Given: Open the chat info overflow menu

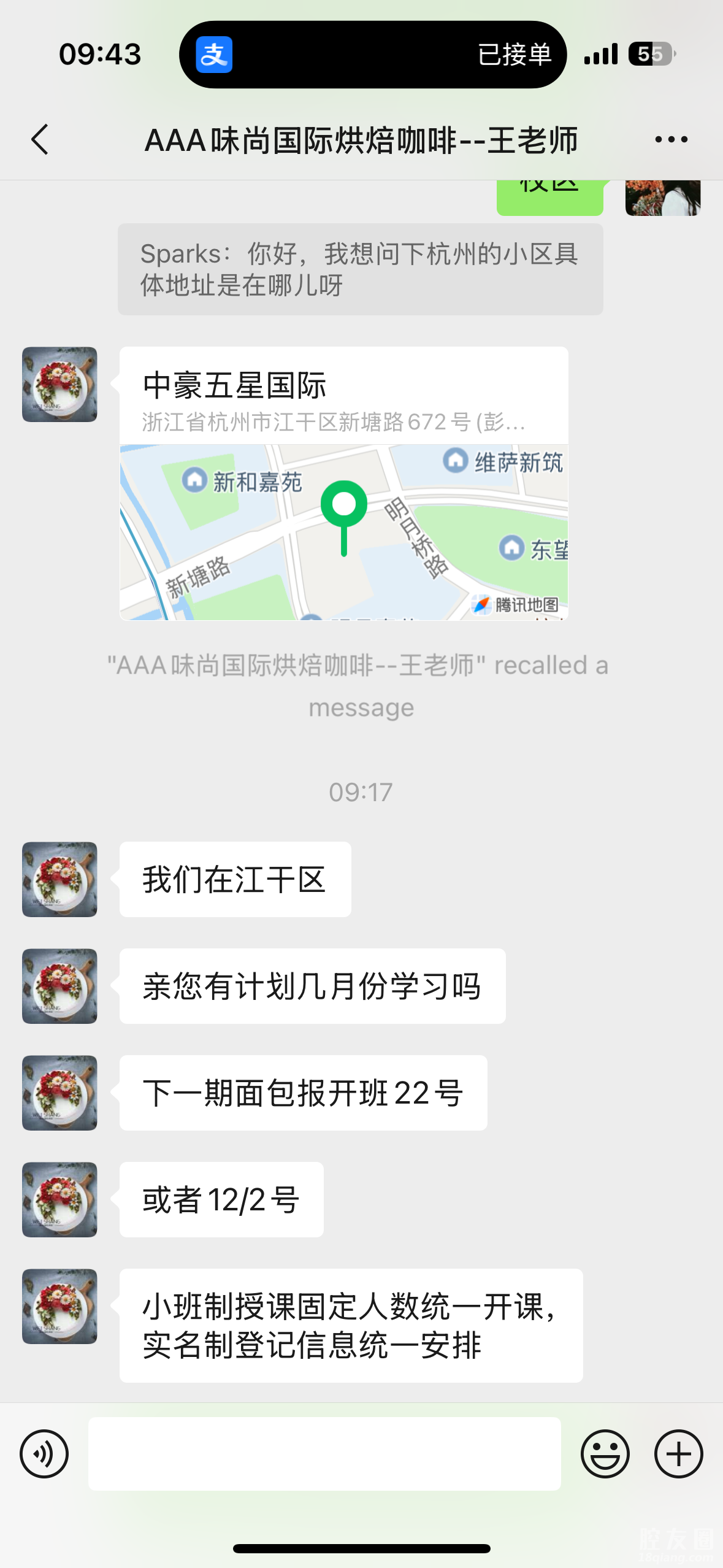Looking at the screenshot, I should click(x=671, y=140).
